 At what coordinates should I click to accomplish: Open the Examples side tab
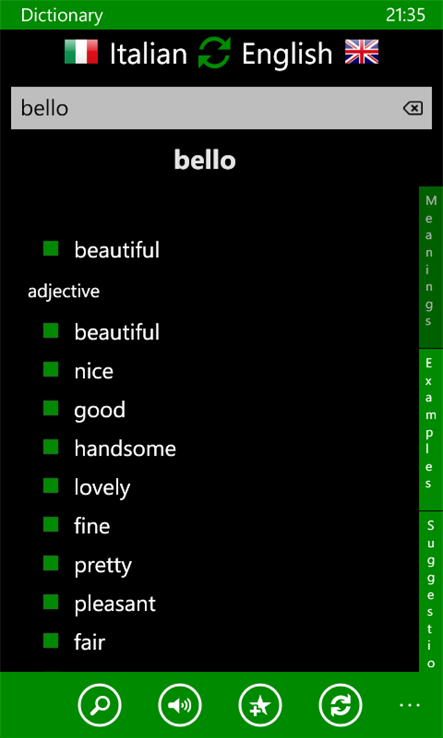pos(430,429)
